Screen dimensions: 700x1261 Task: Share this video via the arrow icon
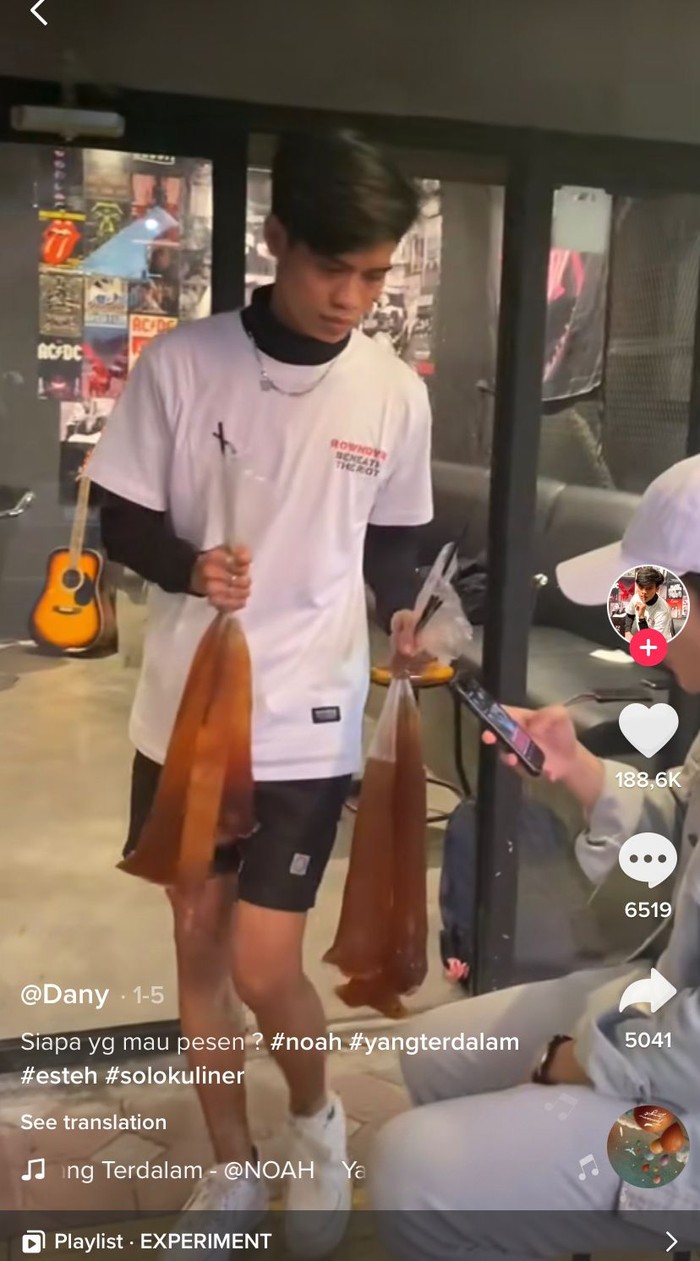coord(648,991)
